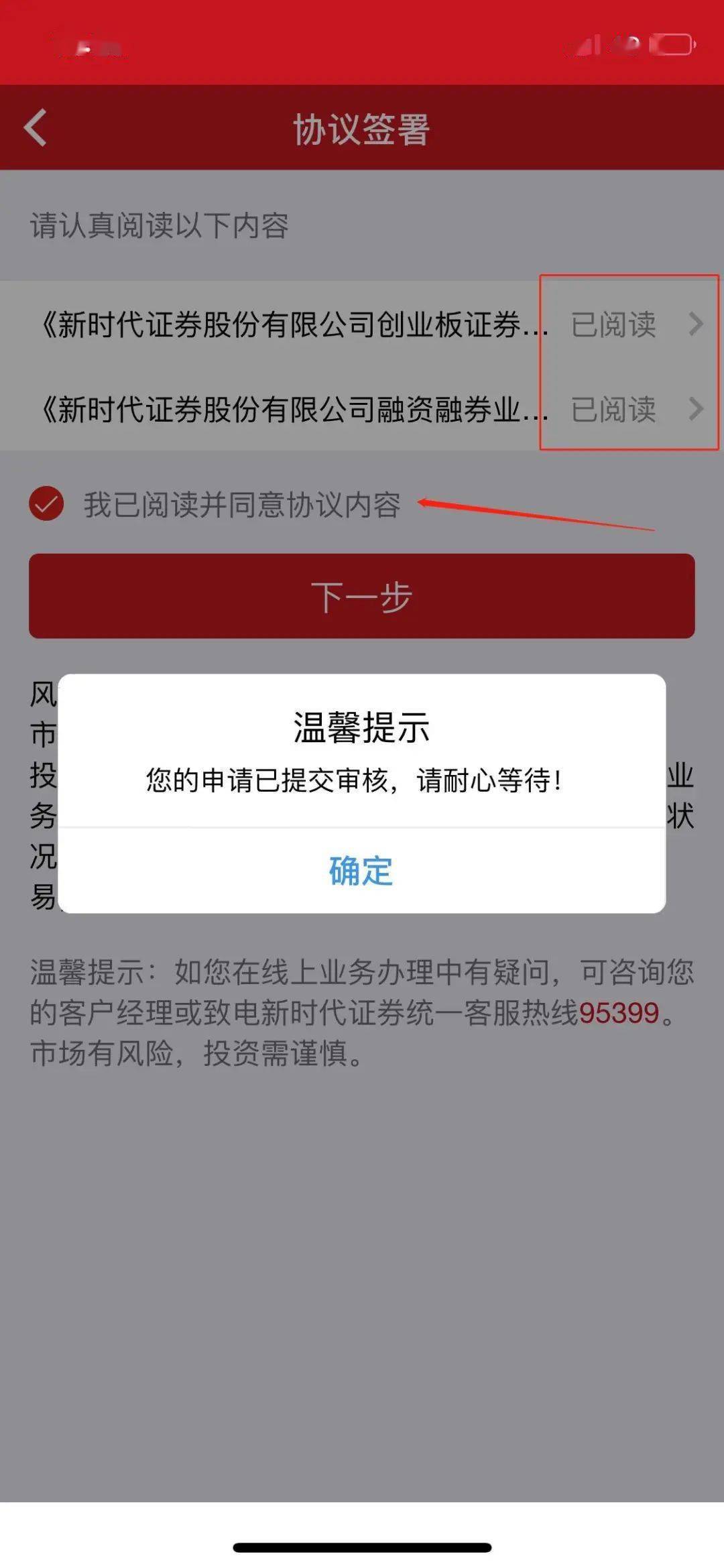
Task: Call the 95399 service hotline
Action: point(618,1013)
